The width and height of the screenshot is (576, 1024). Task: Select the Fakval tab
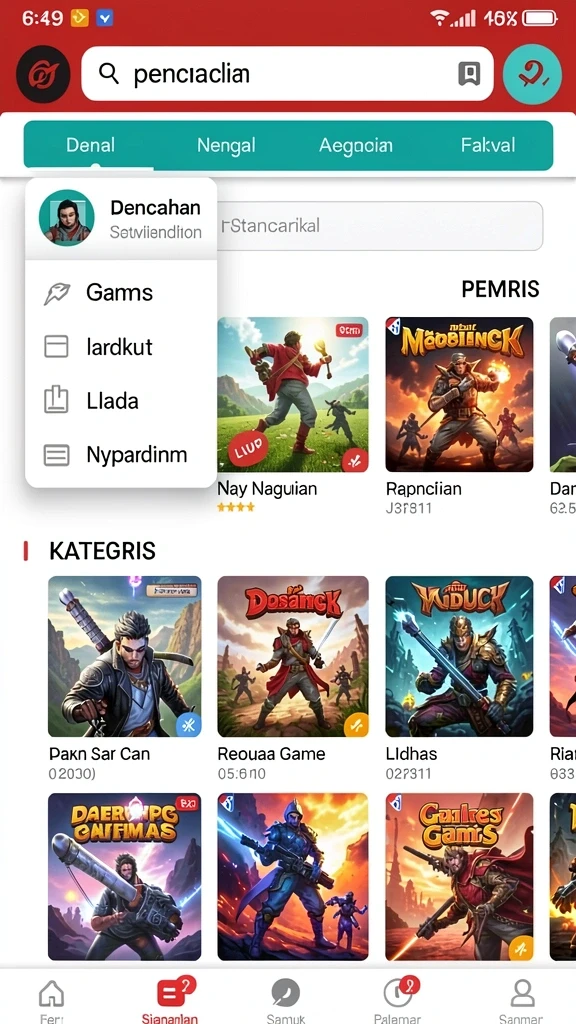click(x=488, y=145)
